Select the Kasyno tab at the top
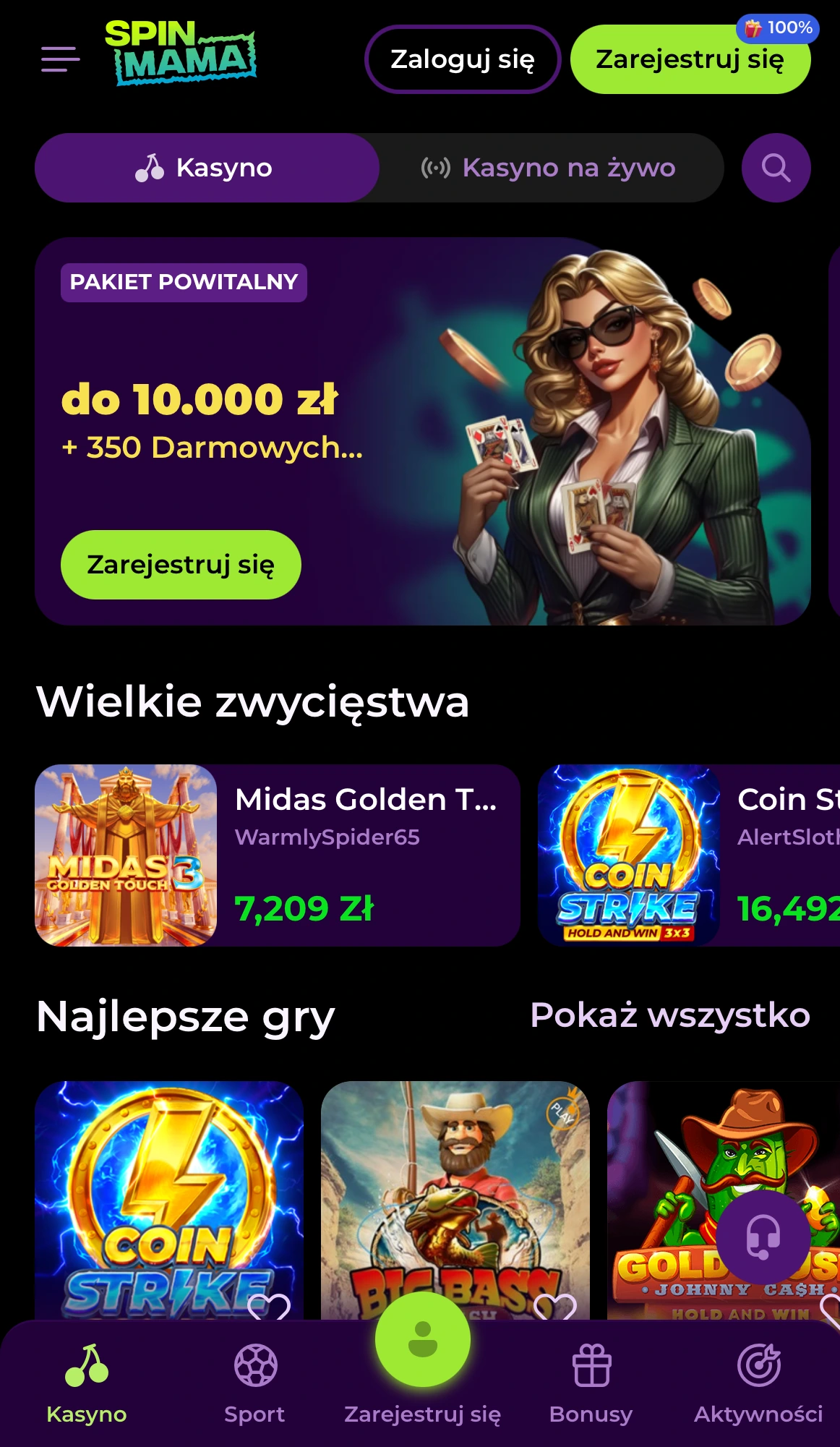The height and width of the screenshot is (1447, 840). point(207,167)
